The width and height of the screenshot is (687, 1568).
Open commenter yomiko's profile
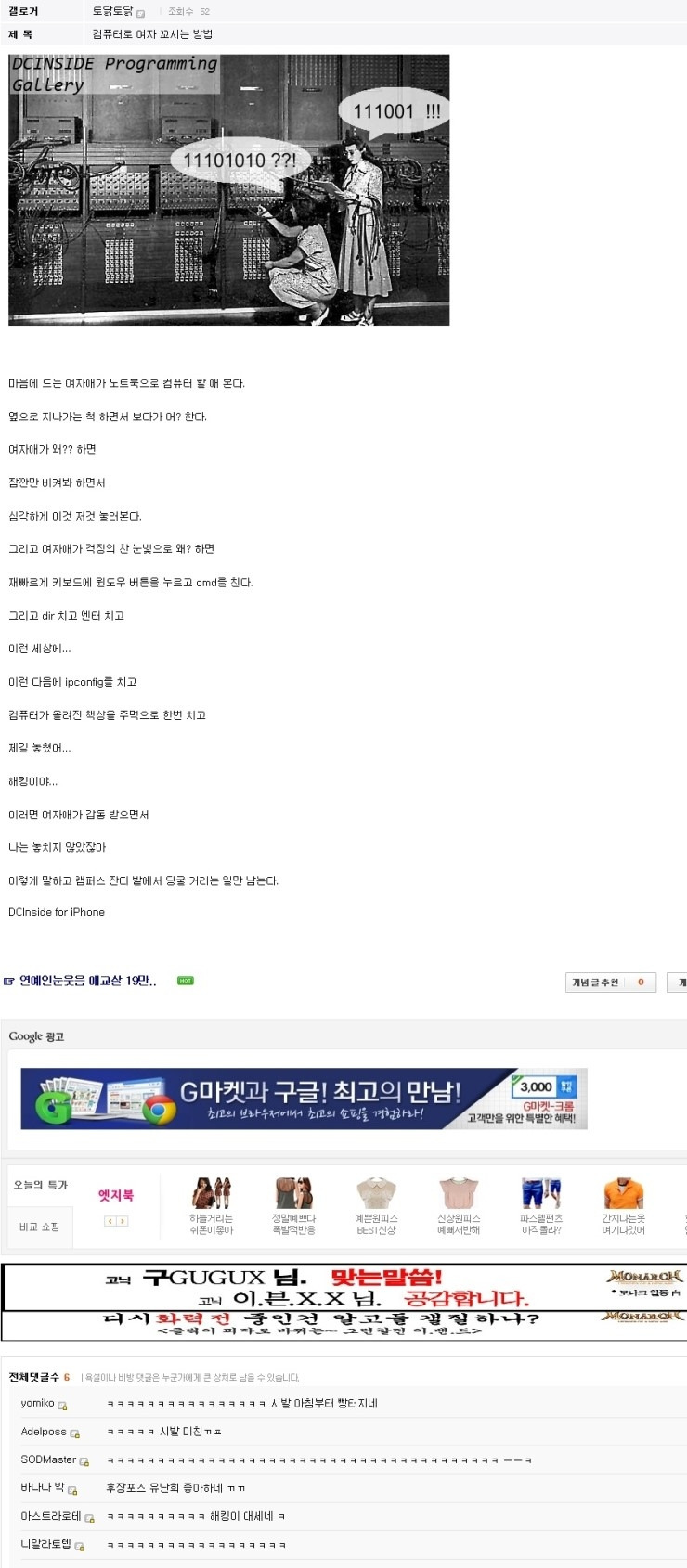pyautogui.click(x=37, y=1404)
